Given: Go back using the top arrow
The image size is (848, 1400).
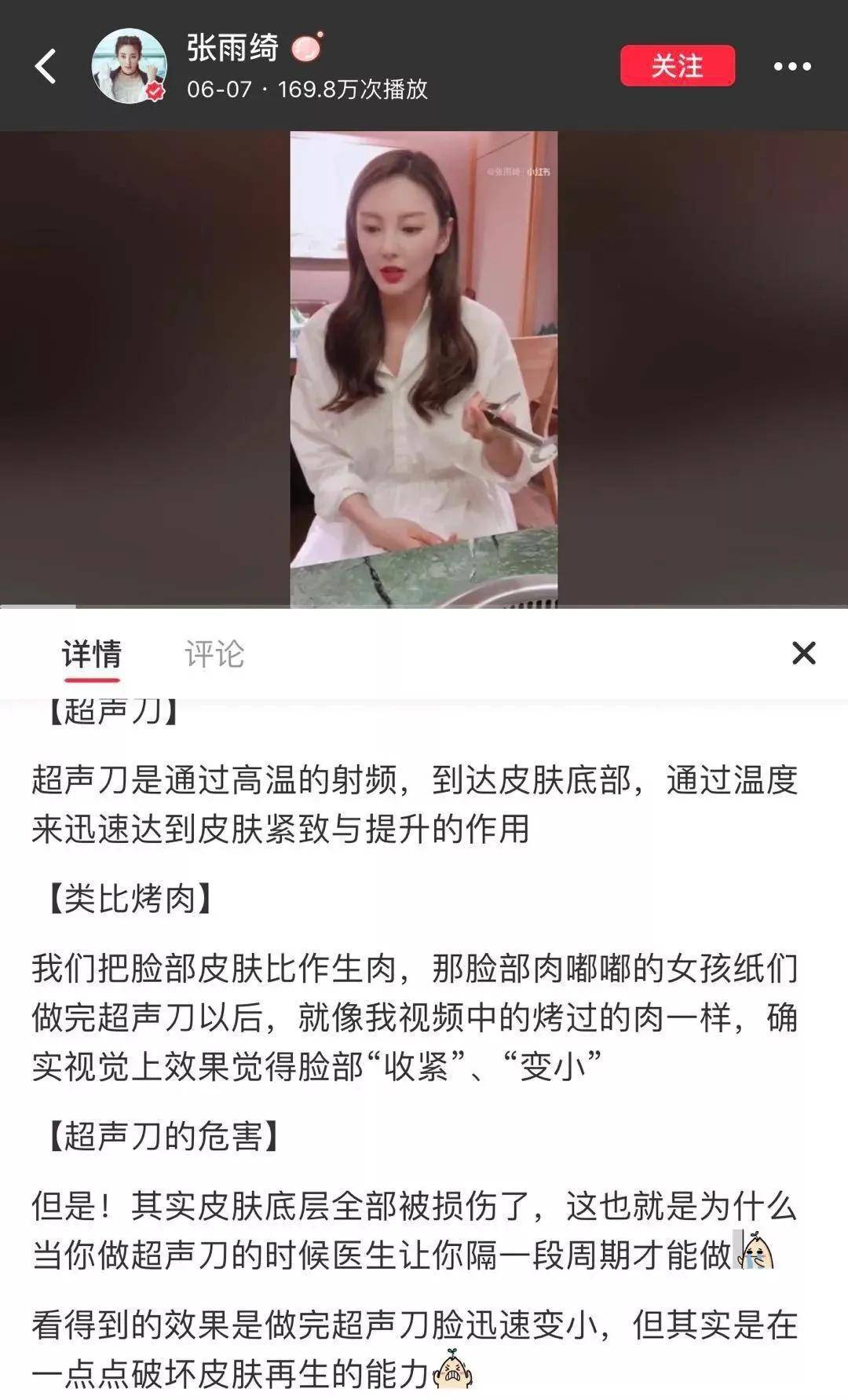Looking at the screenshot, I should coord(46,66).
